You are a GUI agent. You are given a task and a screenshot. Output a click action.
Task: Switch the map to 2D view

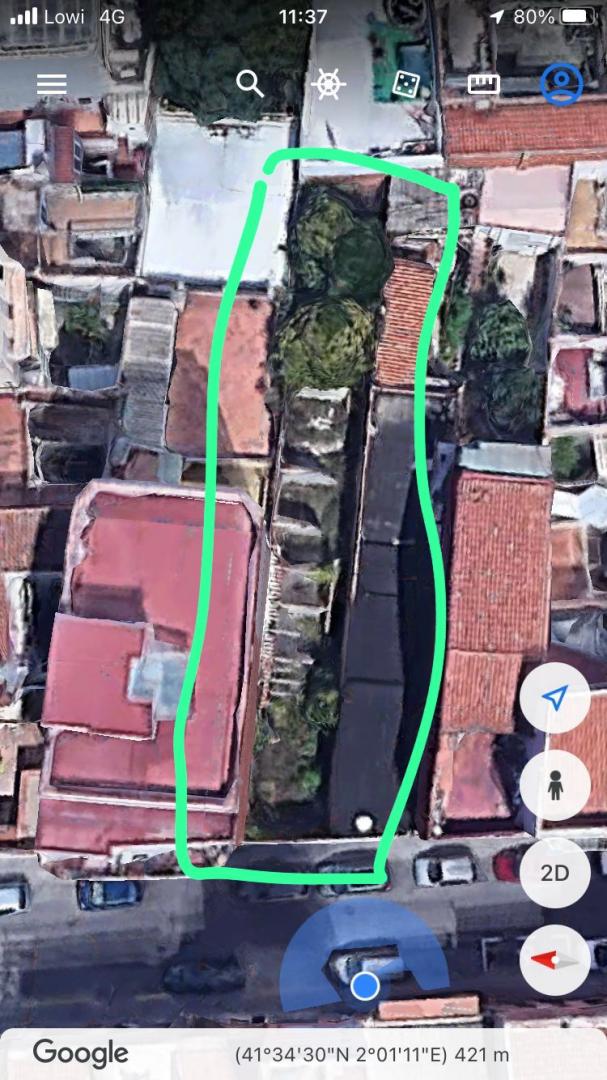[555, 872]
